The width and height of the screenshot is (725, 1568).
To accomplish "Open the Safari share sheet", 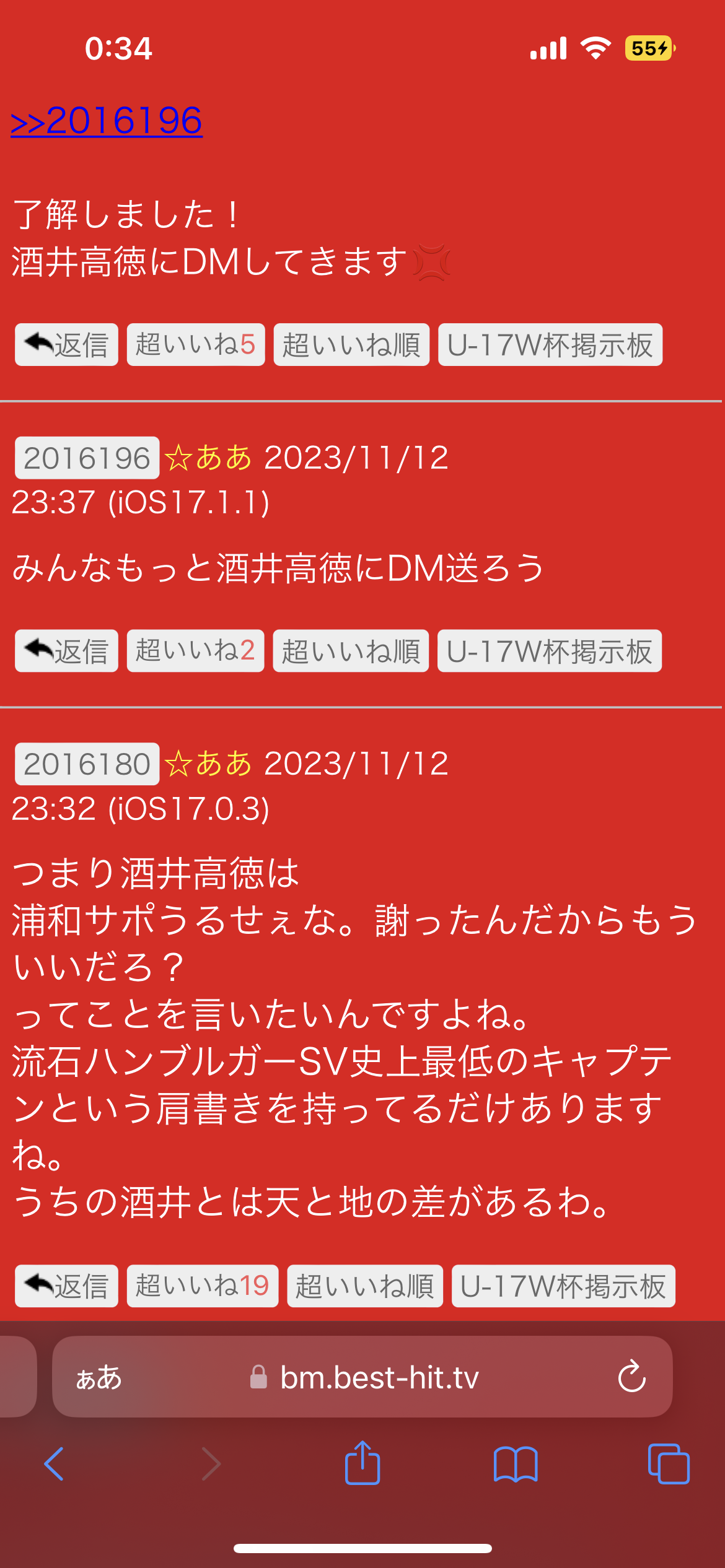I will click(362, 1463).
